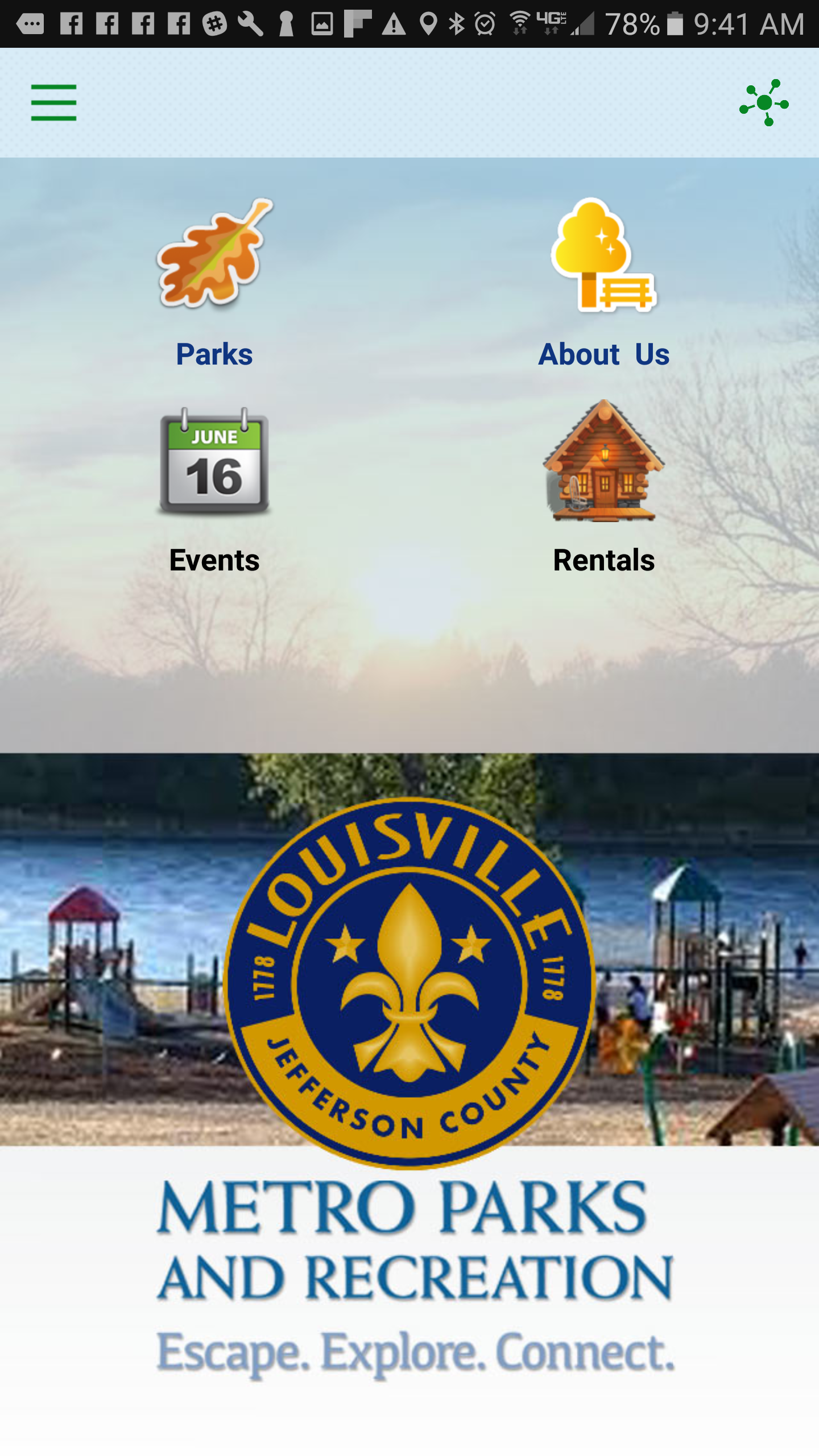View the Events calendar
The width and height of the screenshot is (819, 1456).
click(214, 488)
